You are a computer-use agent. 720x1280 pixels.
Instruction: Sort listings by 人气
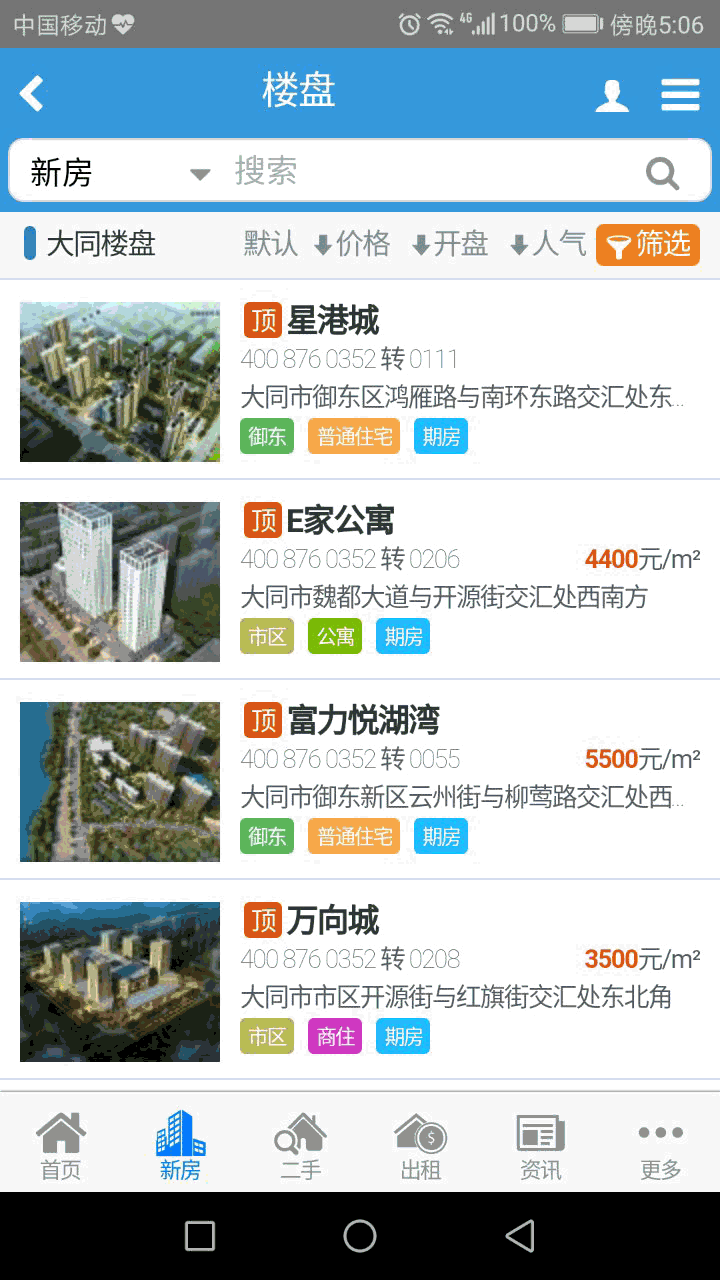[548, 244]
